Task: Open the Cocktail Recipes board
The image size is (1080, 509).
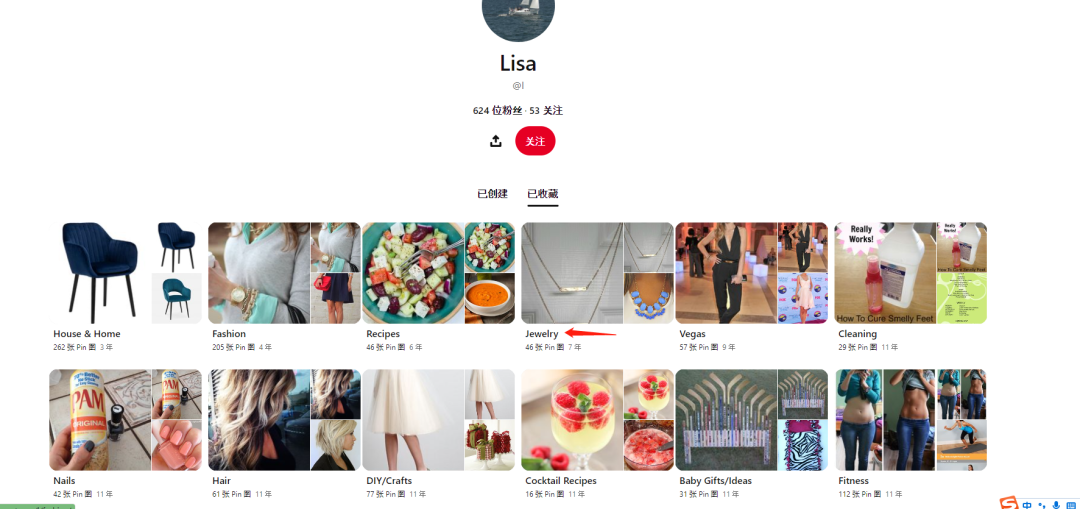Action: tap(597, 420)
